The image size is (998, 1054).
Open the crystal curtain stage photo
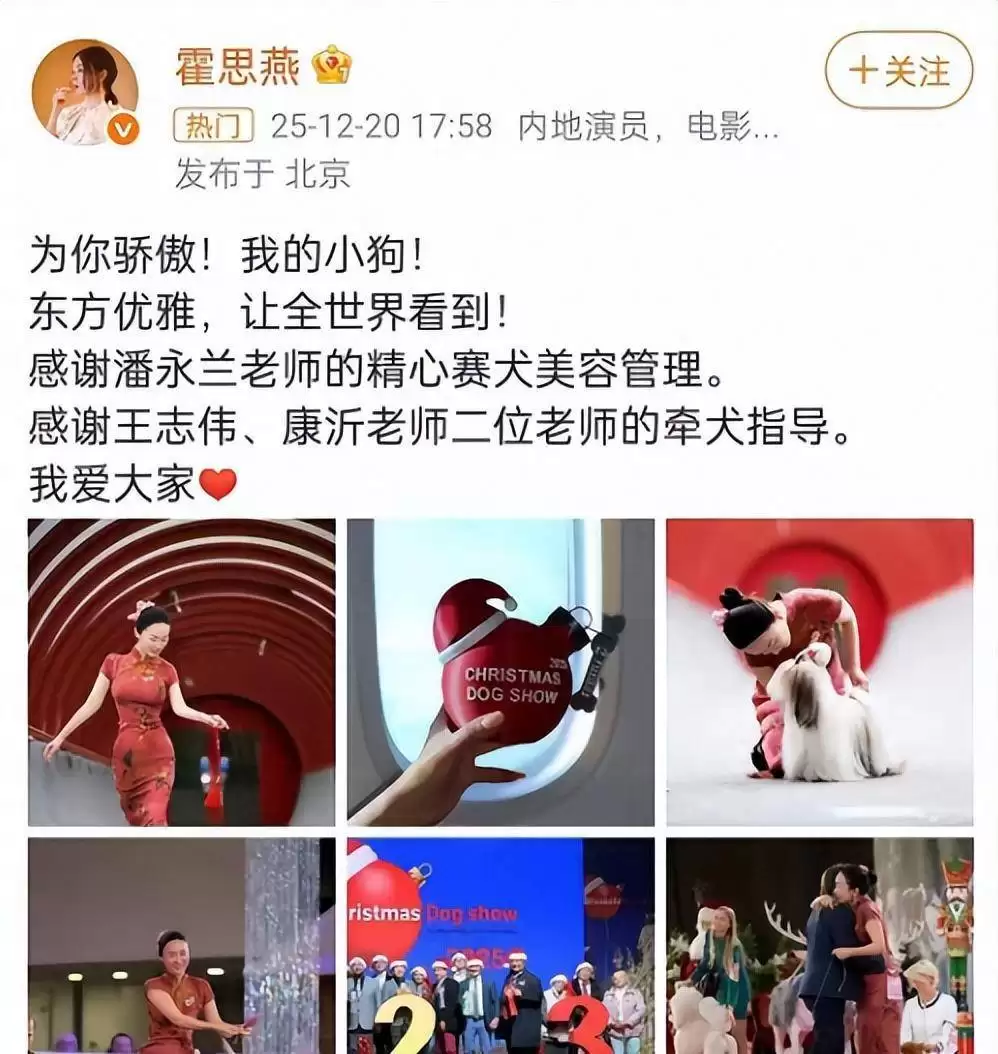click(x=181, y=945)
